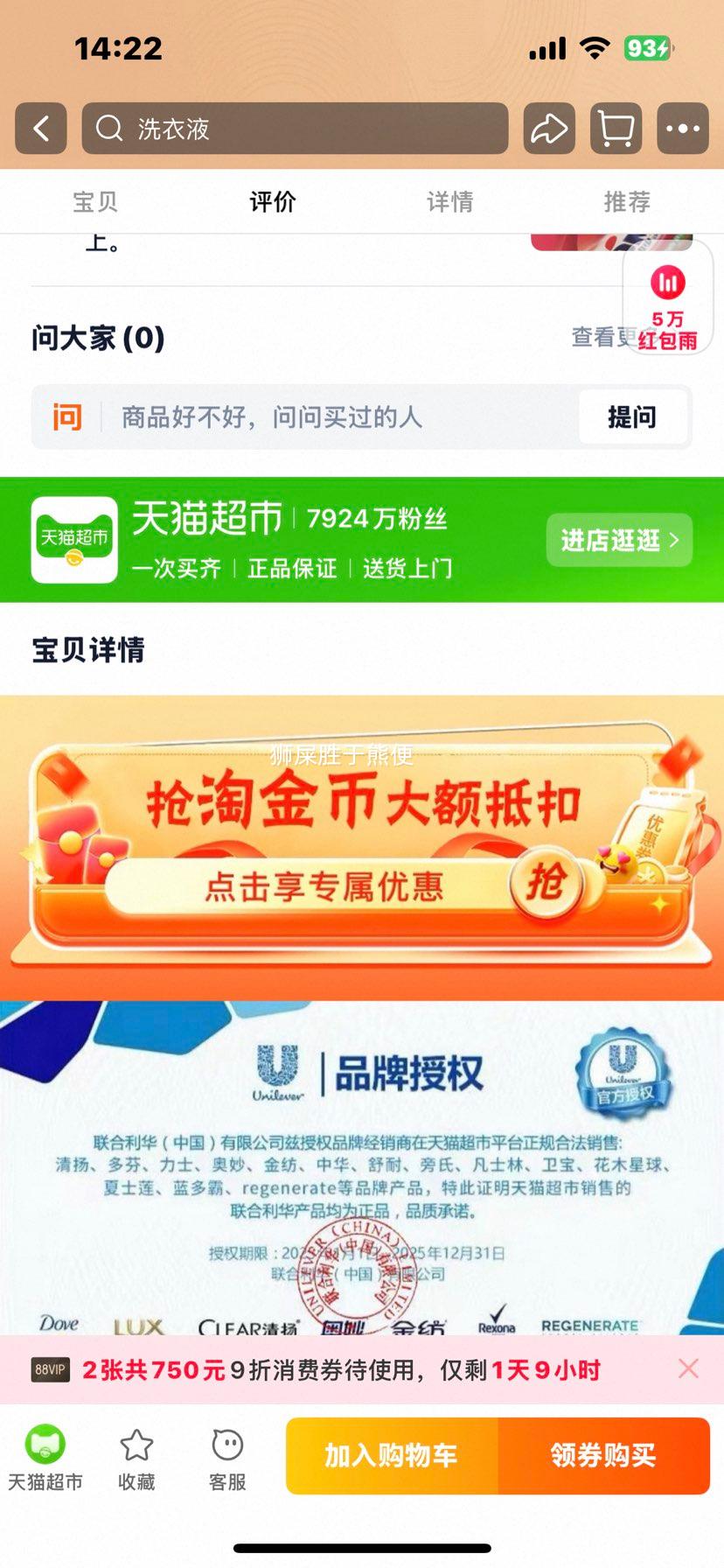
Task: Go back to the previous page
Action: click(x=41, y=129)
